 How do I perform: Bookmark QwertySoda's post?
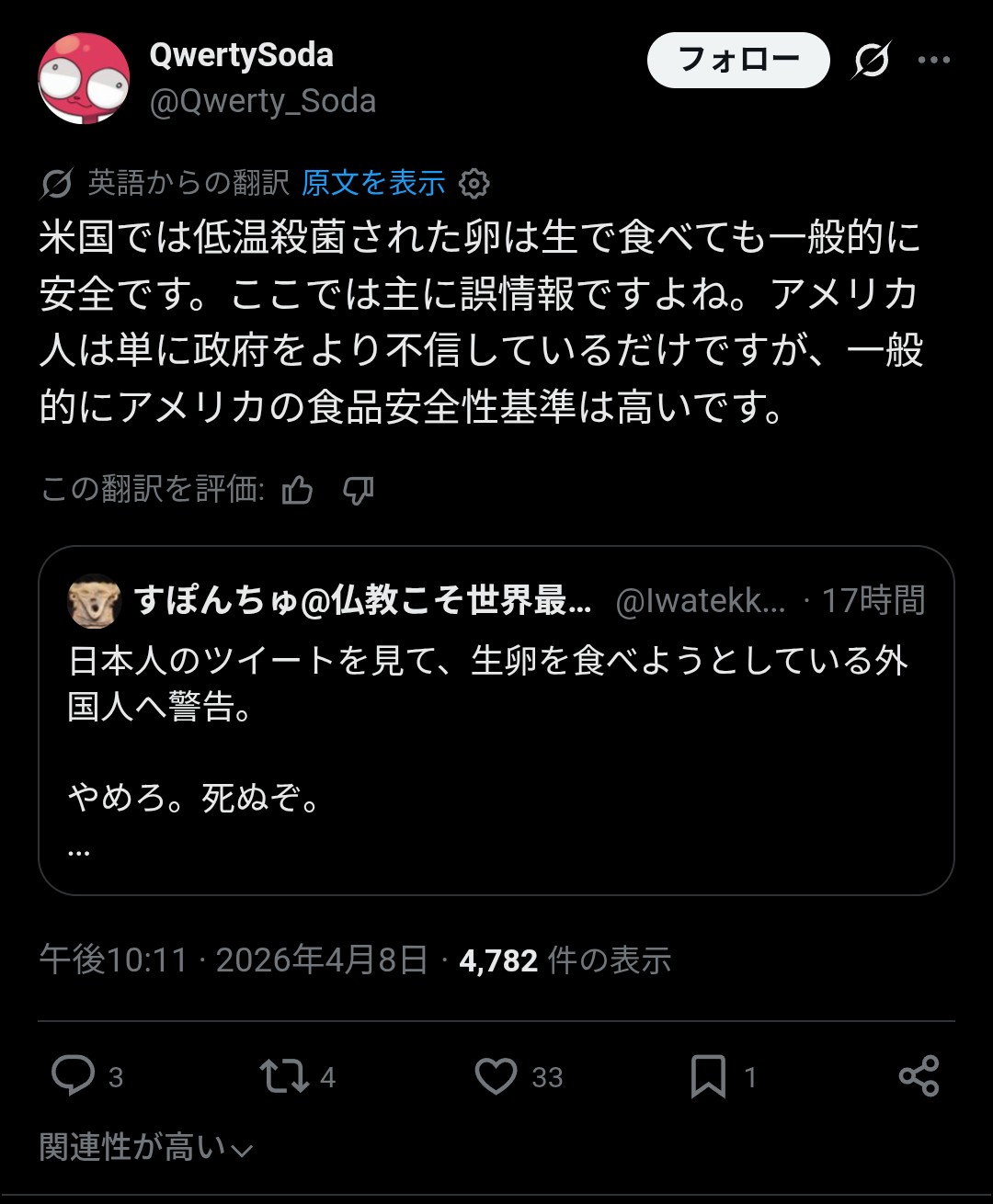[708, 1075]
